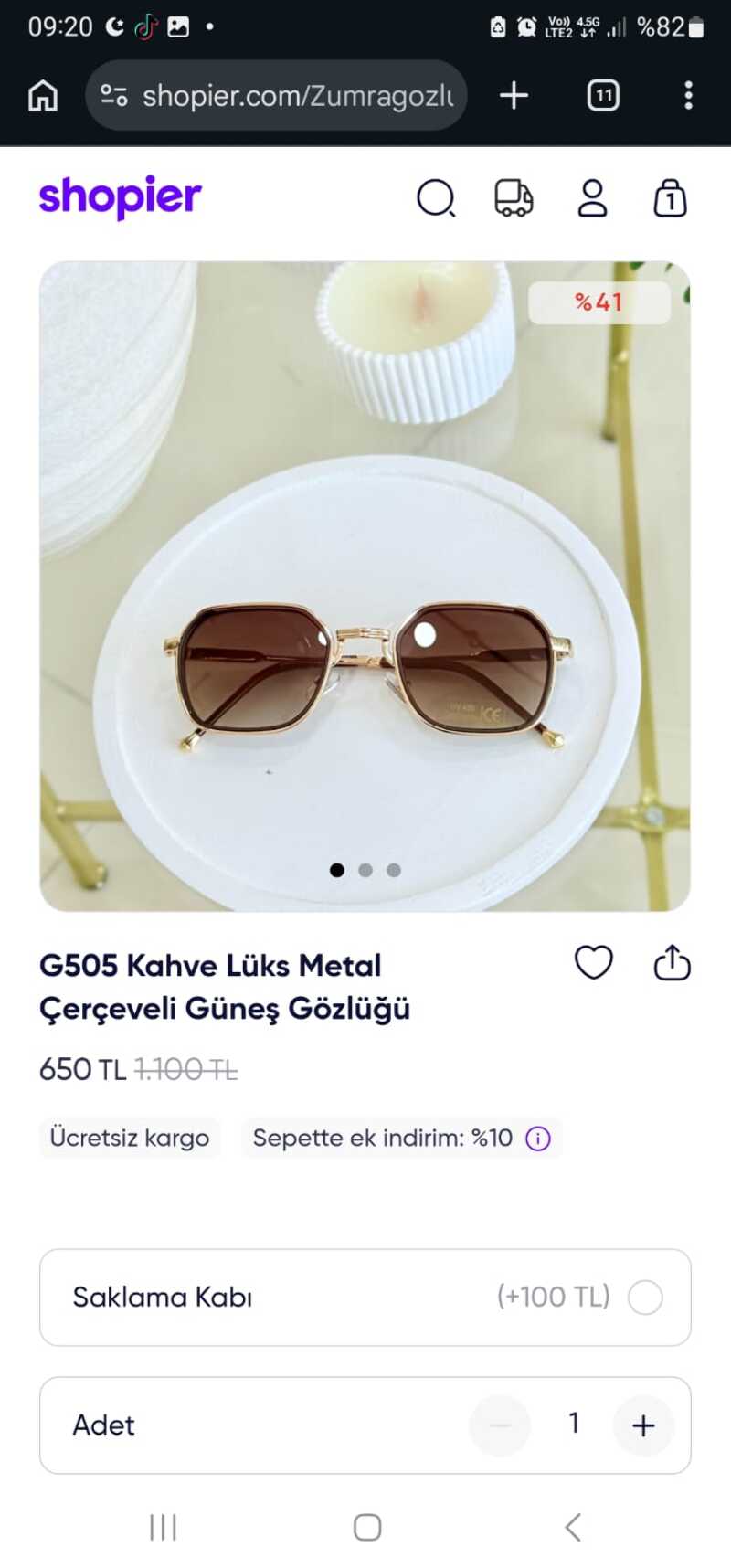Add the sunglasses to favorites

coord(593,962)
